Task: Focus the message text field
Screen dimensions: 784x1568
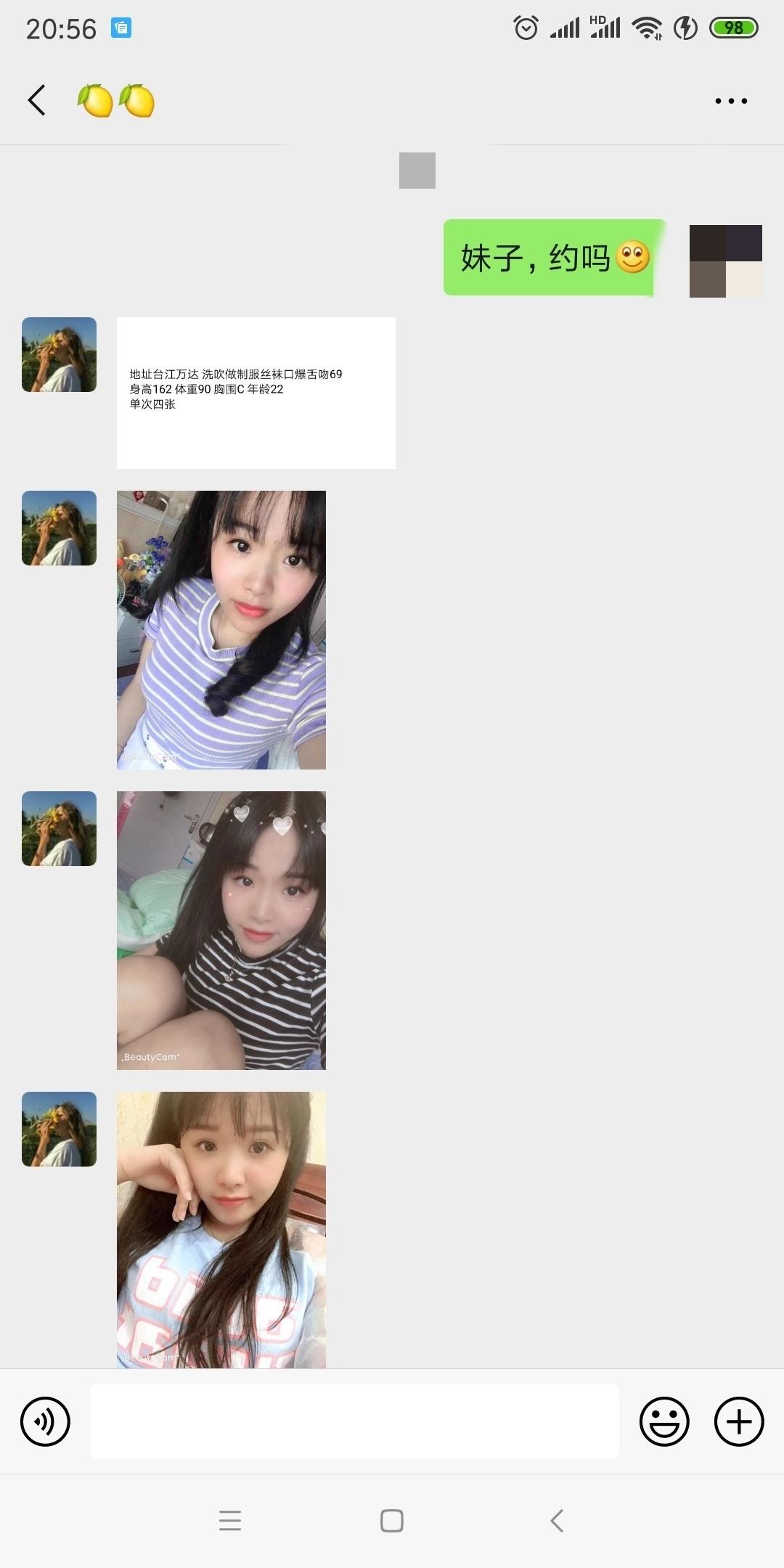Action: click(354, 1421)
